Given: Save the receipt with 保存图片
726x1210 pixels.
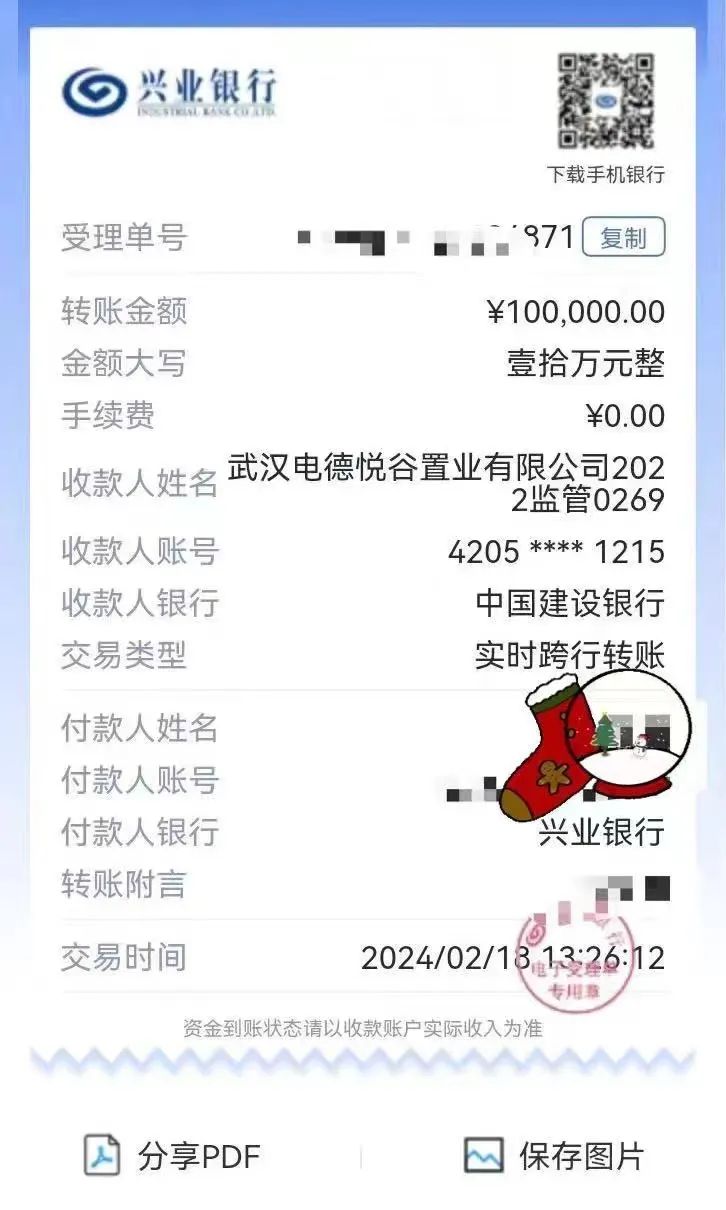Looking at the screenshot, I should [x=553, y=1157].
